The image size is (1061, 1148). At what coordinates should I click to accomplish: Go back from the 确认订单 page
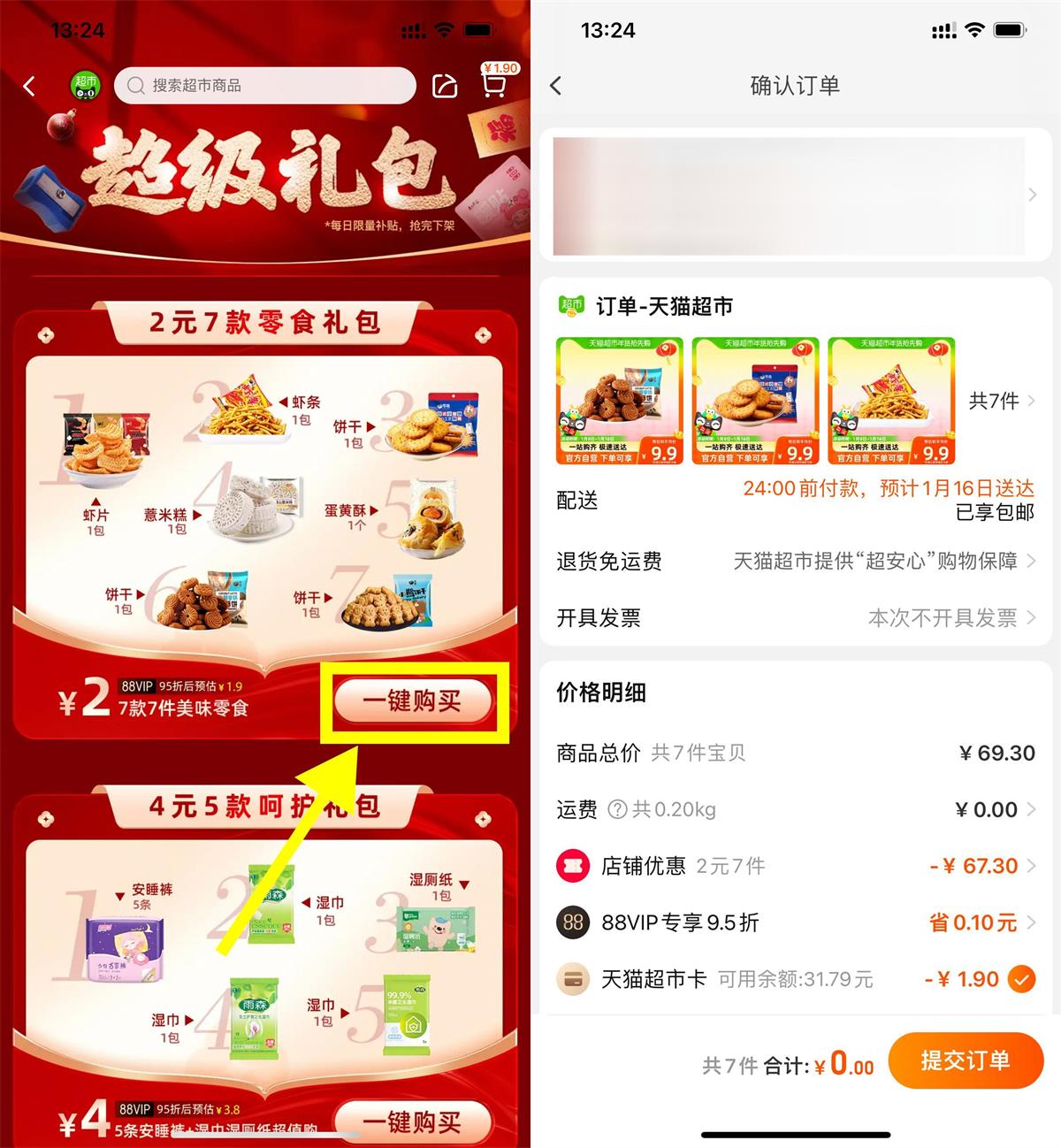pyautogui.click(x=556, y=86)
